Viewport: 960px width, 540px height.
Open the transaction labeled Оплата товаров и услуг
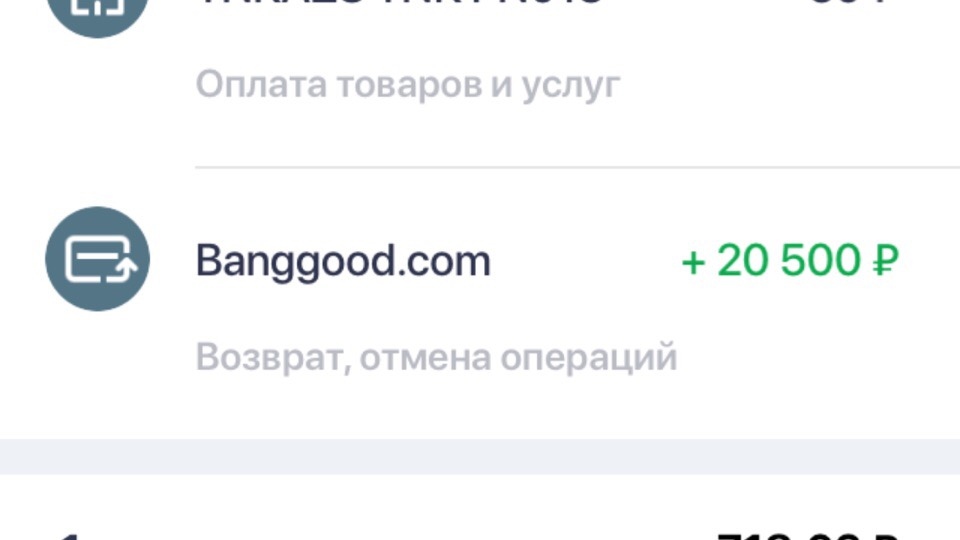click(x=408, y=84)
